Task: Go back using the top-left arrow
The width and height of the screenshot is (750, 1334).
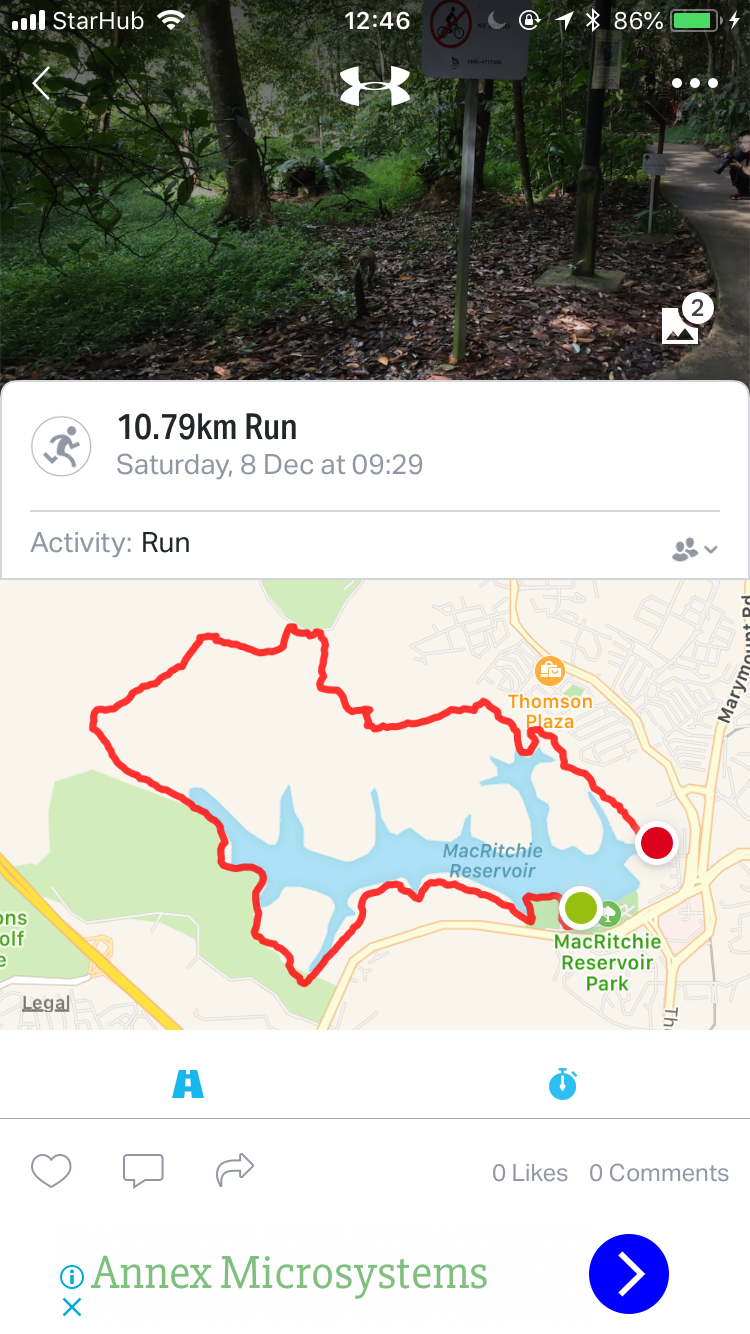Action: click(41, 83)
